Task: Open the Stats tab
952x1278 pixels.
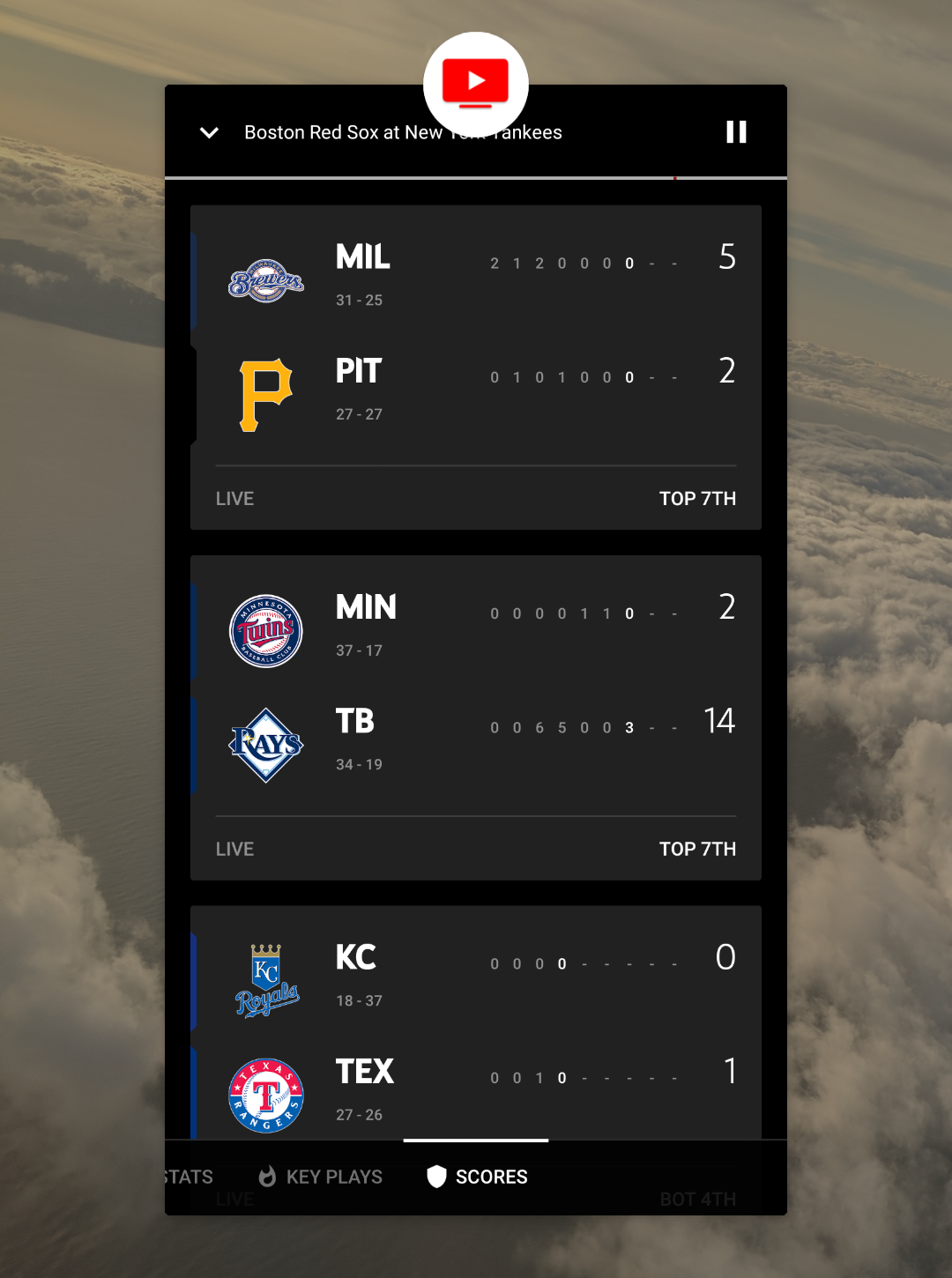Action: click(x=188, y=1177)
